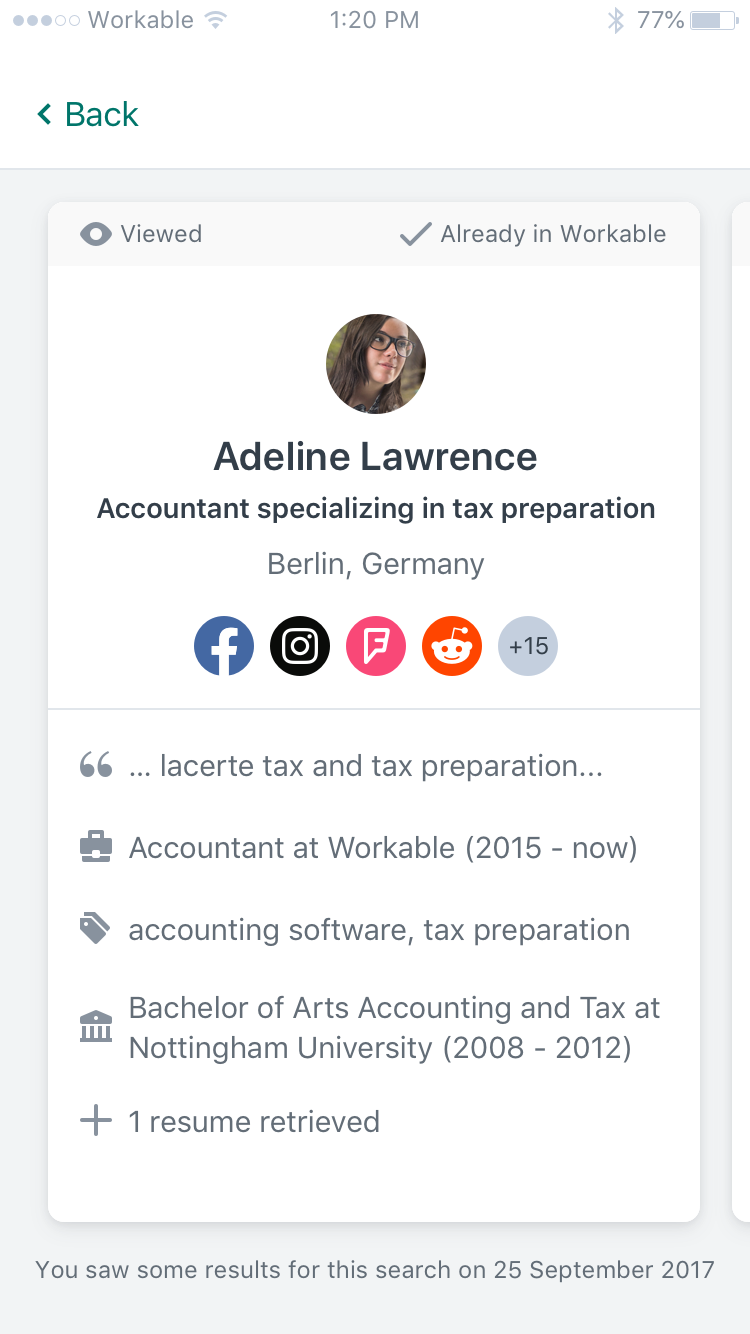Open Adeline Lawrence's Foursquare profile

(376, 646)
